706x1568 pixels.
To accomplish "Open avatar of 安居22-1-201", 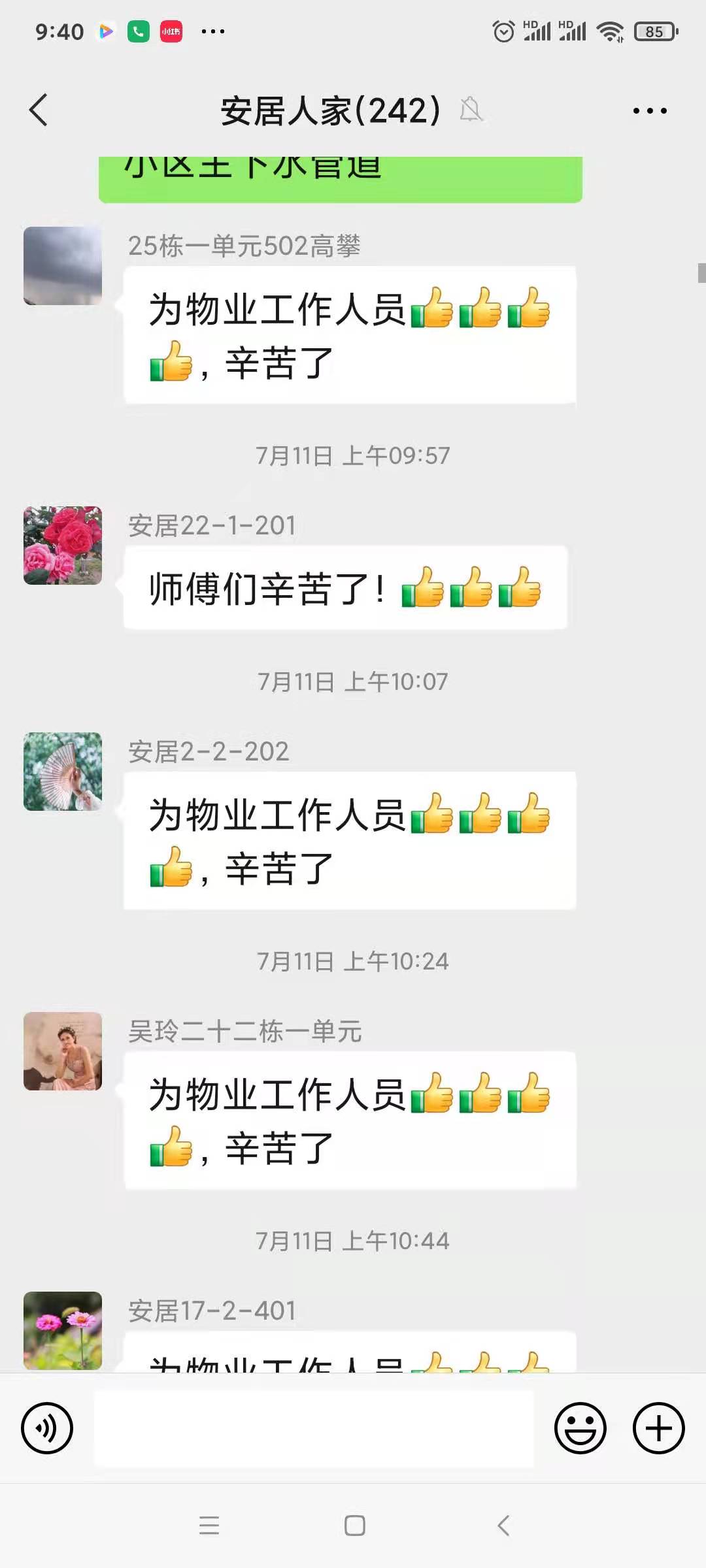I will [x=63, y=546].
